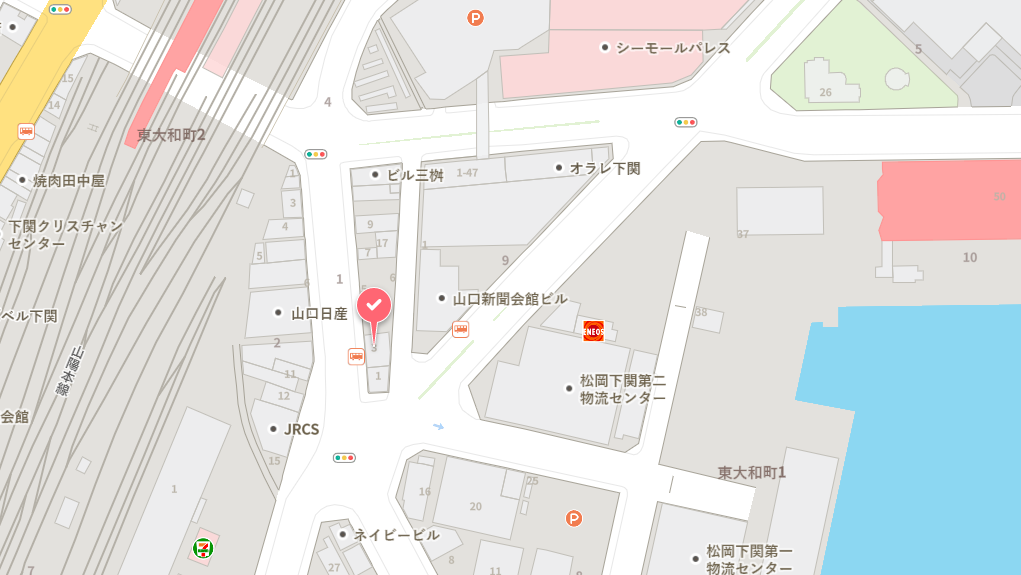
Task: Select the 松岡下関第二物流センター marker
Action: (570, 389)
